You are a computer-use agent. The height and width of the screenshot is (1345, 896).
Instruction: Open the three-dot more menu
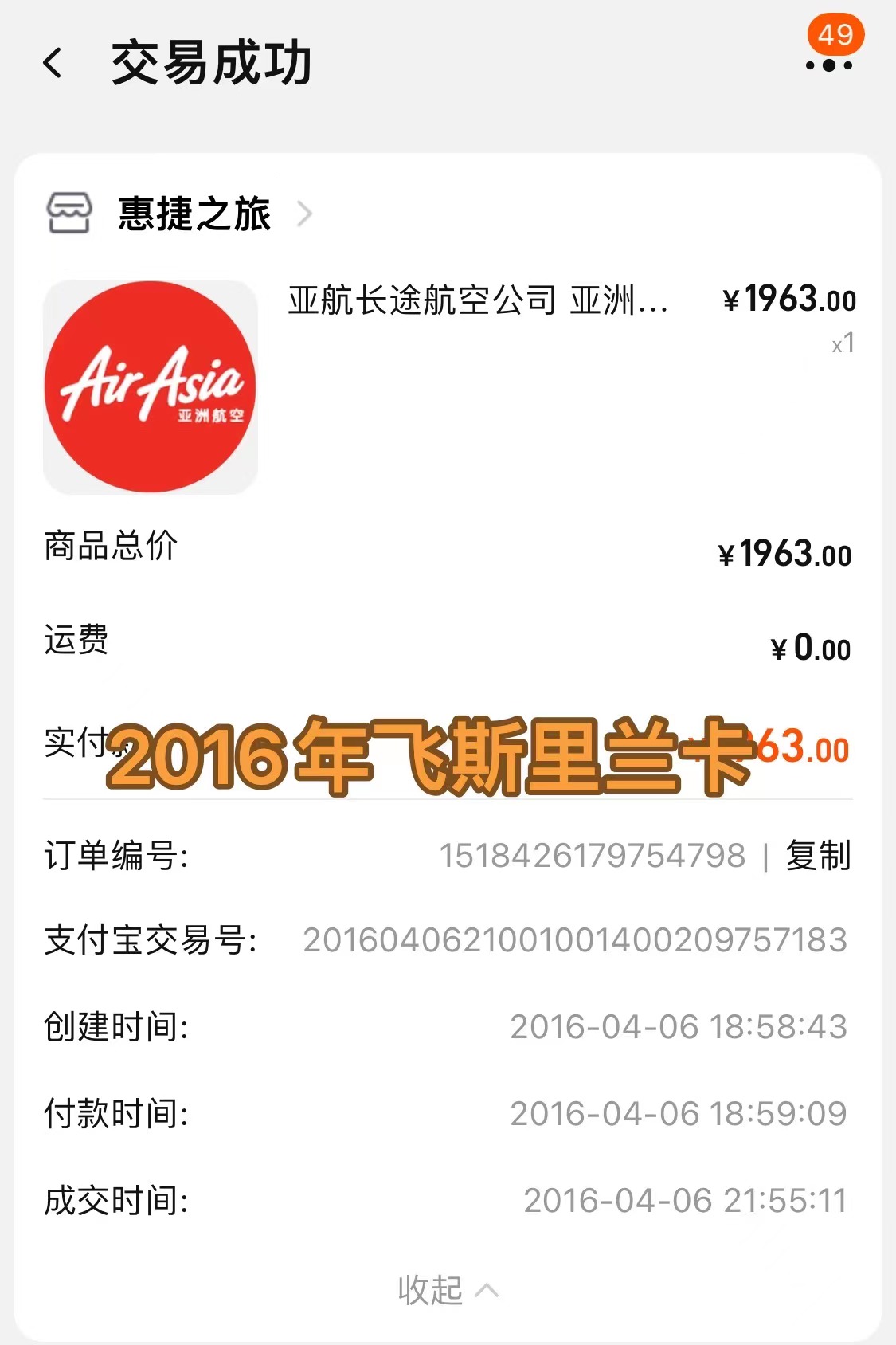(828, 65)
